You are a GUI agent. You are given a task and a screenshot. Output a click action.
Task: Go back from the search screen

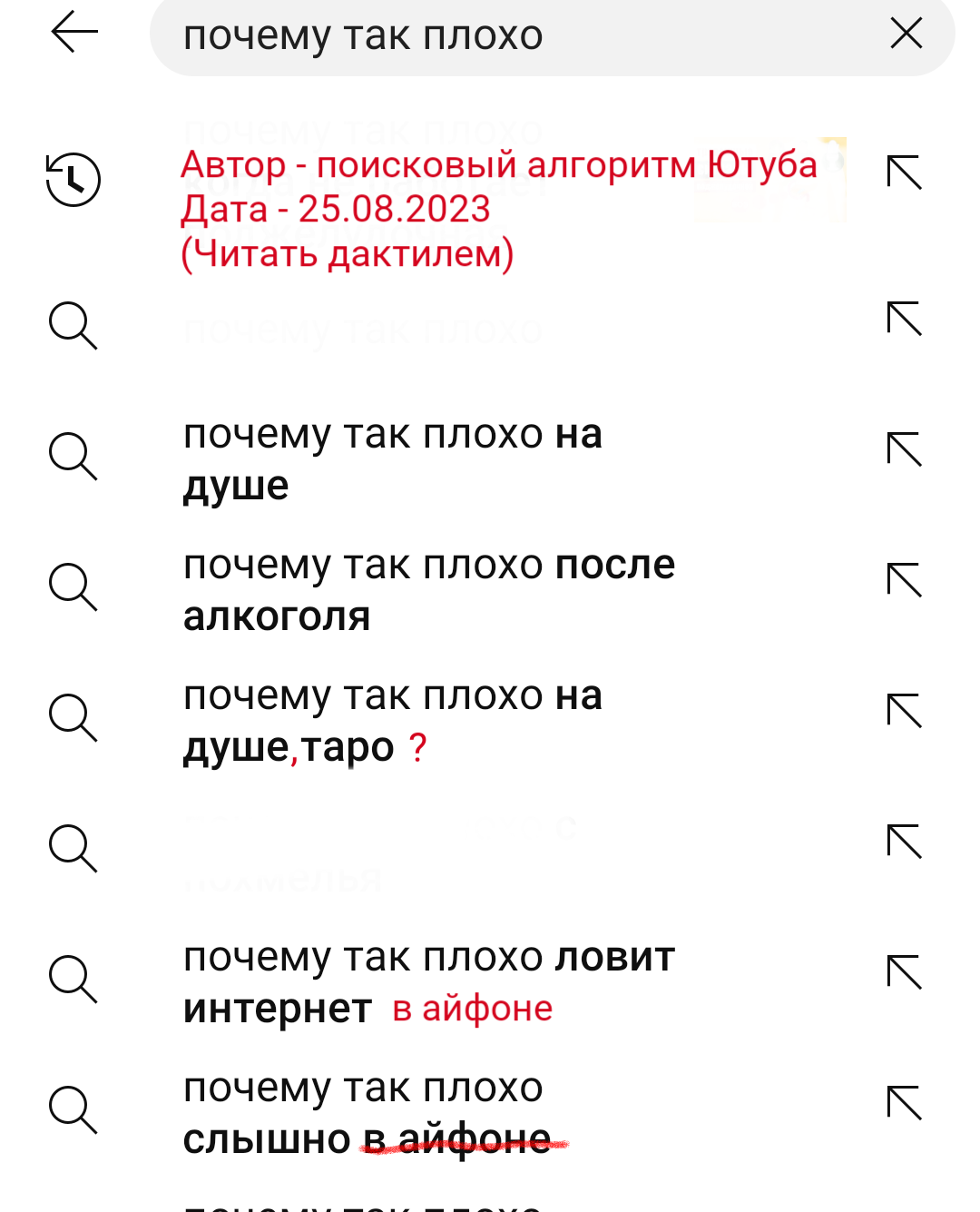[x=74, y=34]
